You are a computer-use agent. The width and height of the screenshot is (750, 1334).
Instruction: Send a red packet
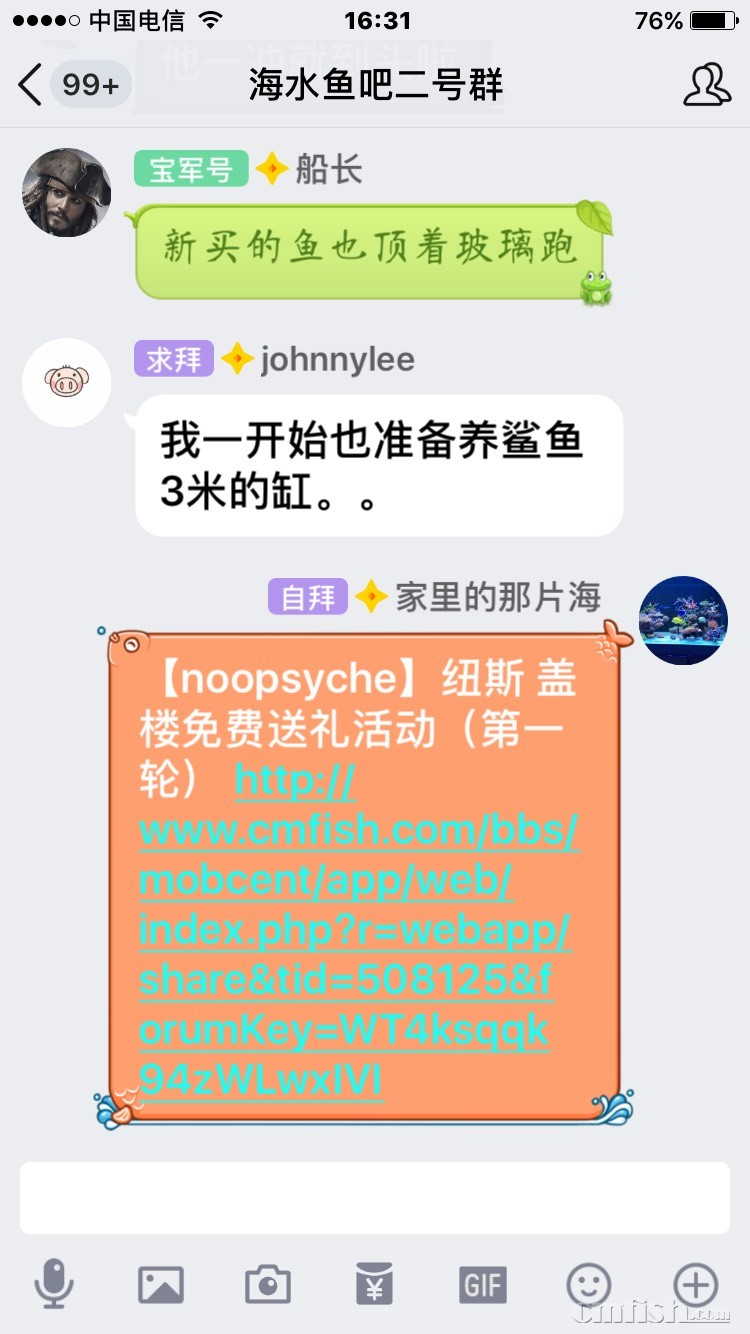pos(375,1284)
